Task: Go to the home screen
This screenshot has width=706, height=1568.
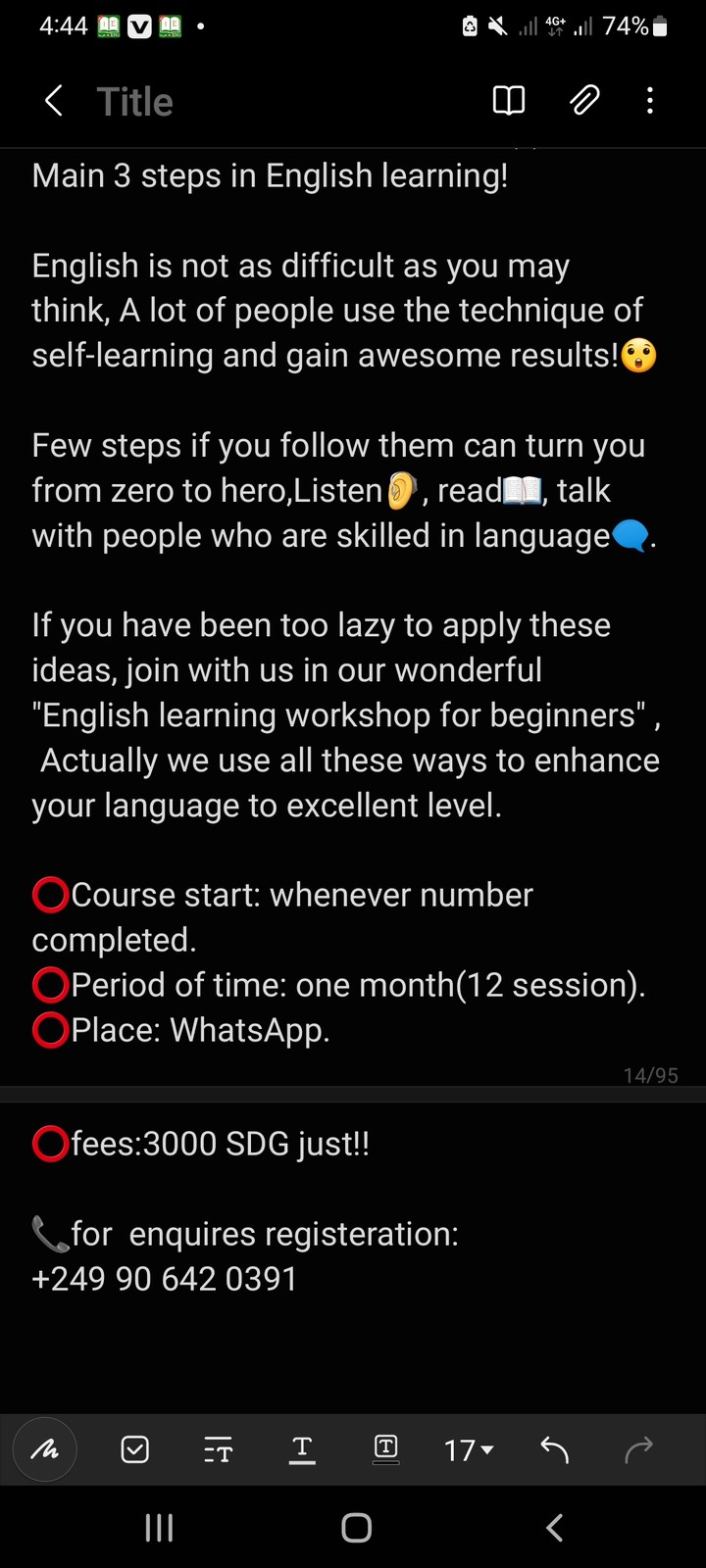Action: 356,1527
